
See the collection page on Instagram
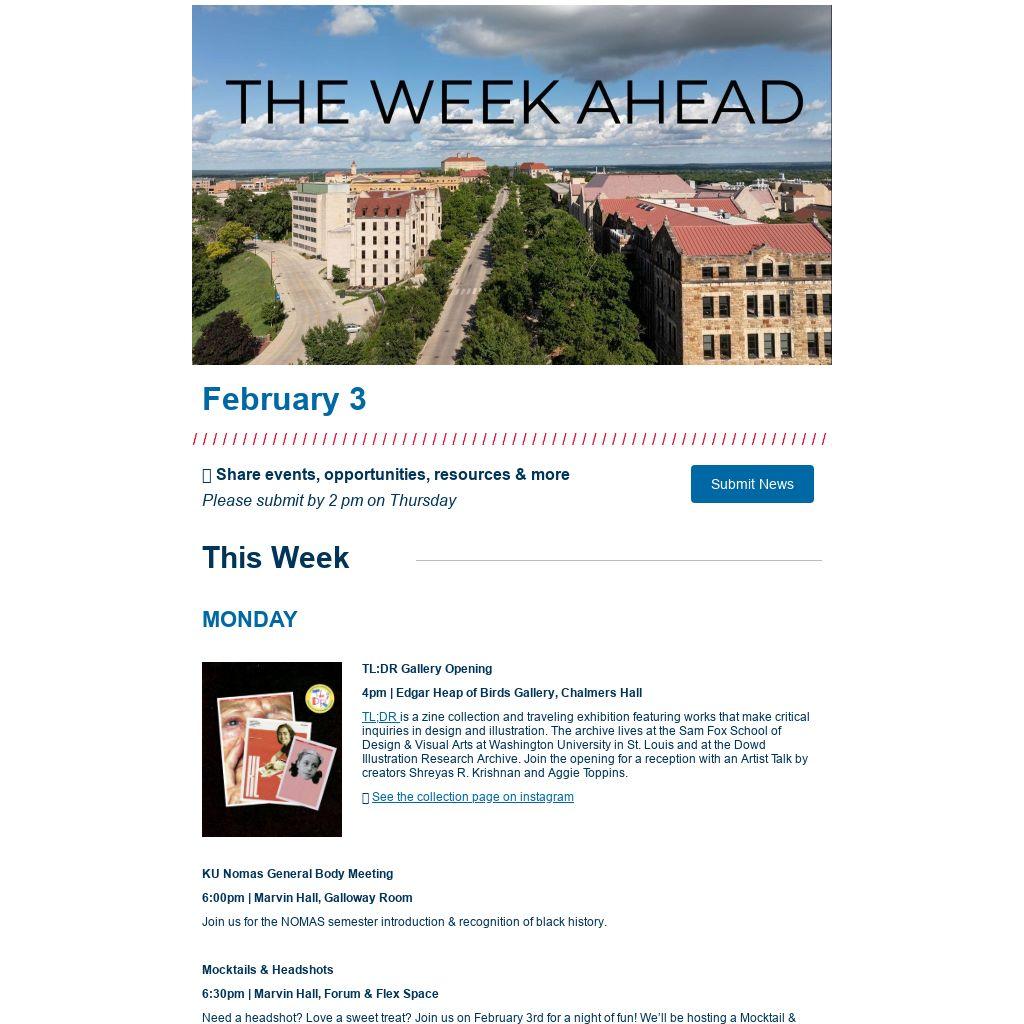click(x=472, y=797)
